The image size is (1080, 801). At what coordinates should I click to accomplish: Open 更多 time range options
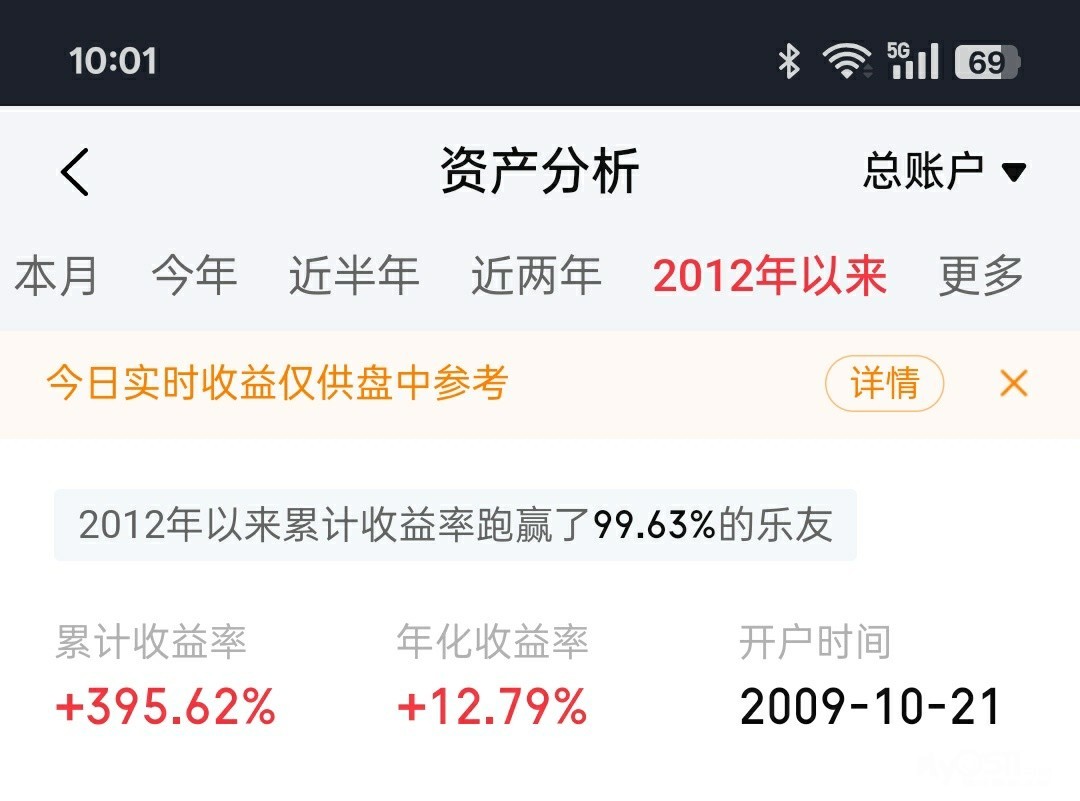981,275
